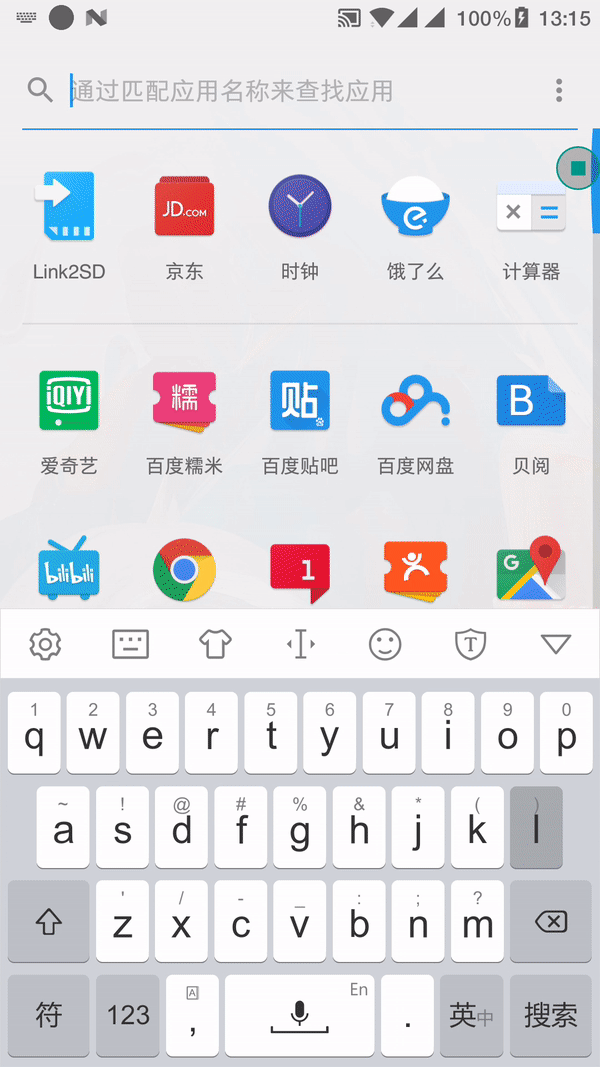Tap the backspace key
This screenshot has height=1067, width=600.
point(550,921)
